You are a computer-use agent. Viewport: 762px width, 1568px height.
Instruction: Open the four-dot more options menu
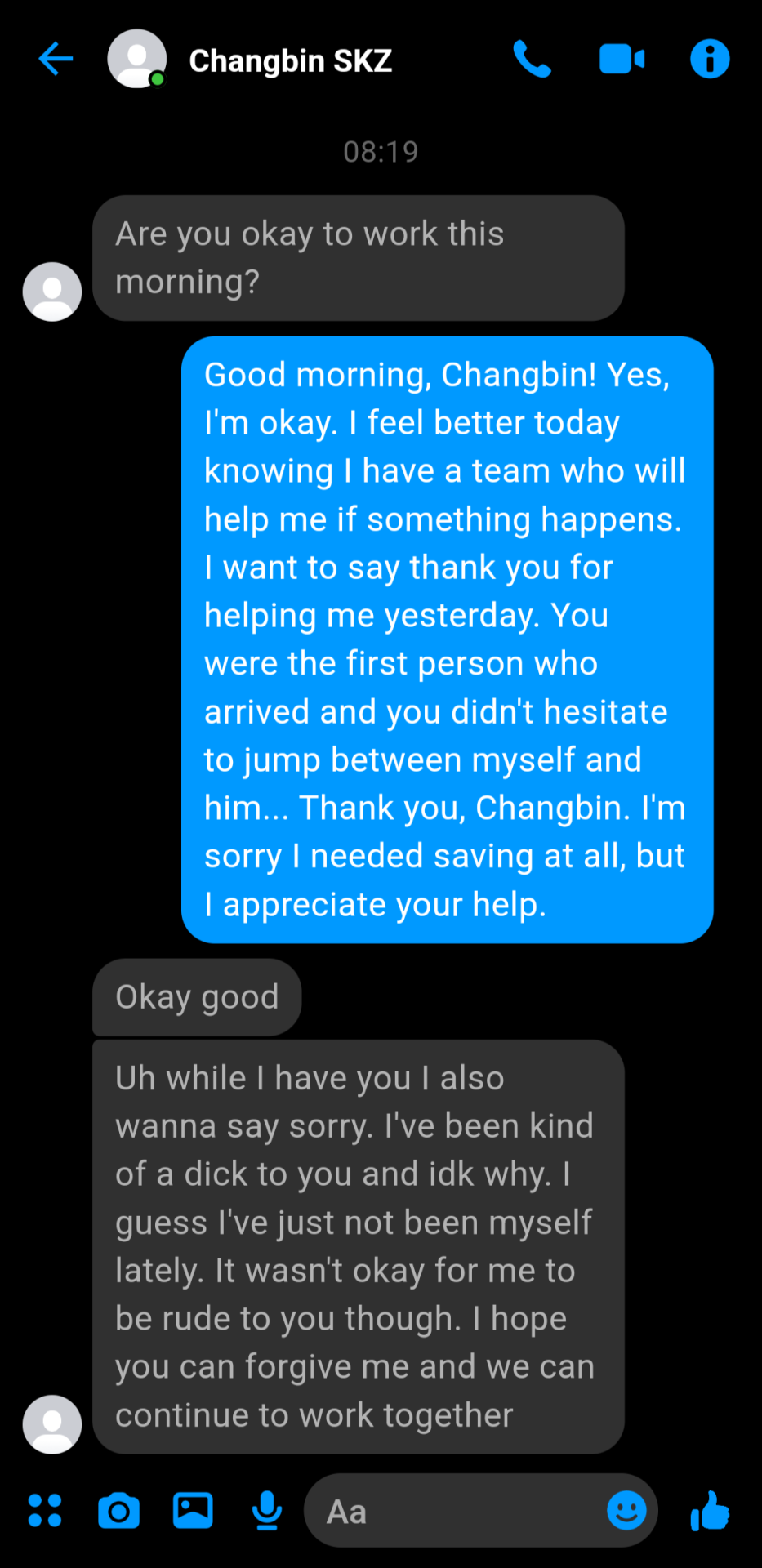(45, 1510)
